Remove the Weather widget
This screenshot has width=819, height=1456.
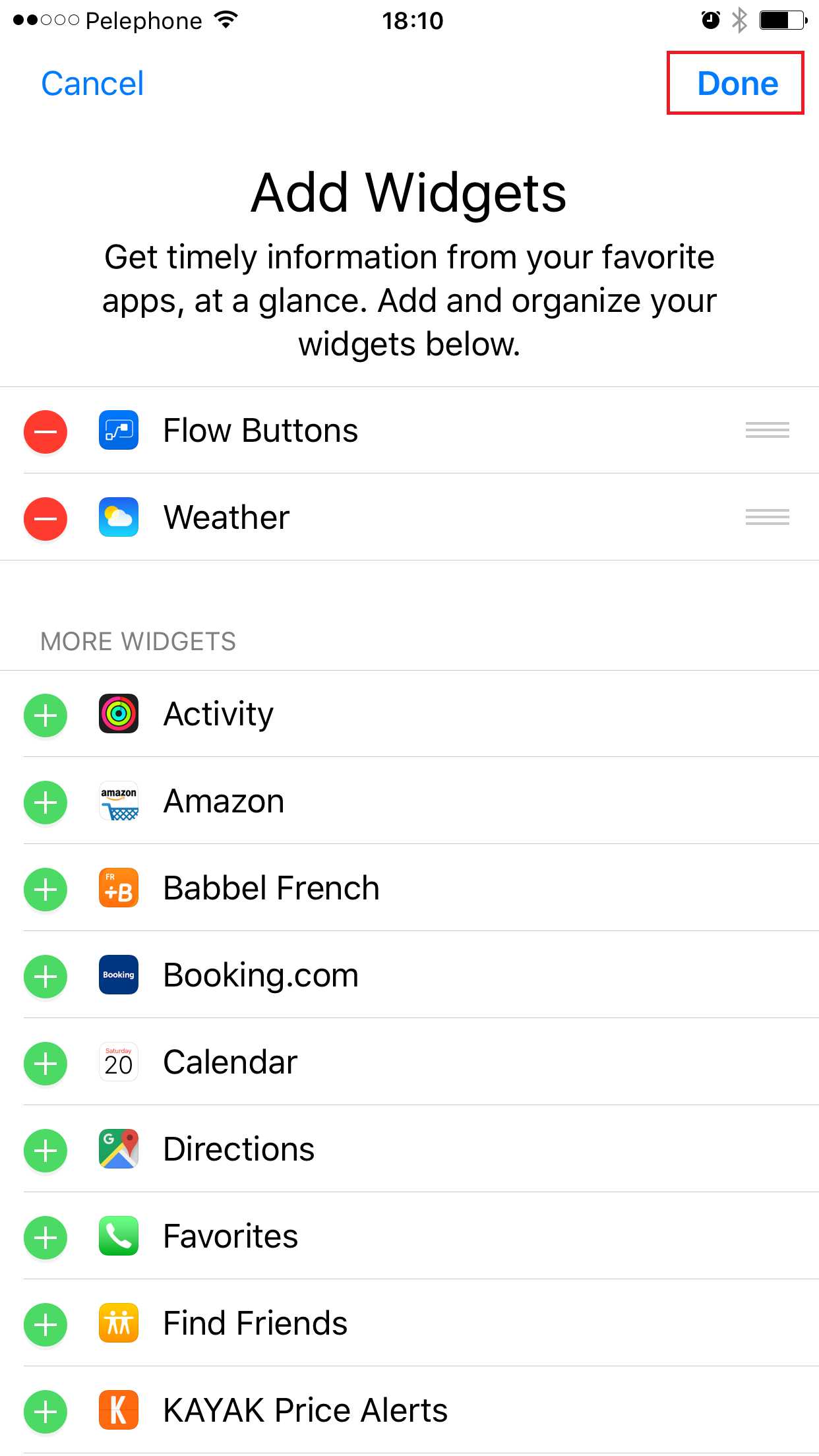pos(45,518)
